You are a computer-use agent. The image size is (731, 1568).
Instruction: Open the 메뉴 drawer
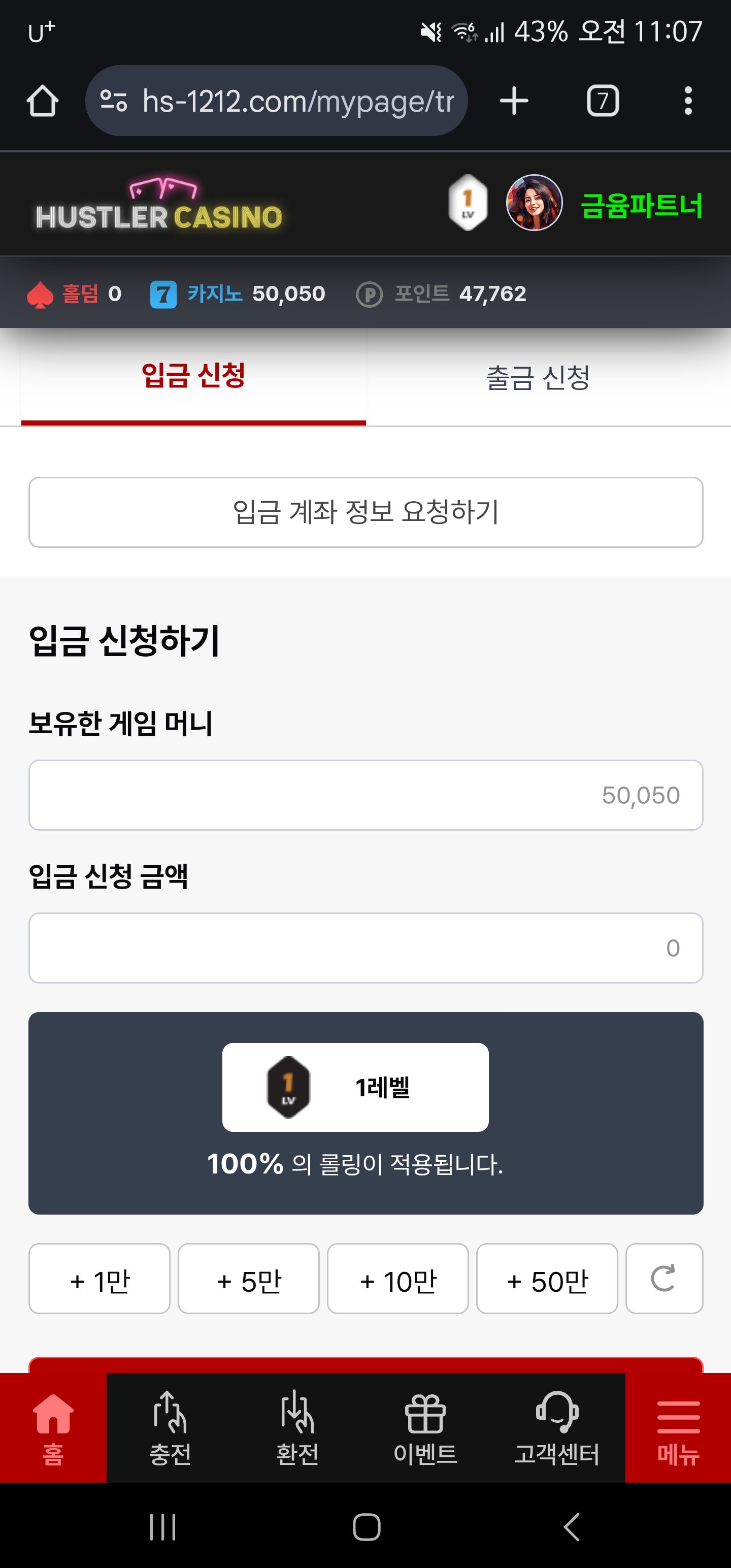point(678,1428)
